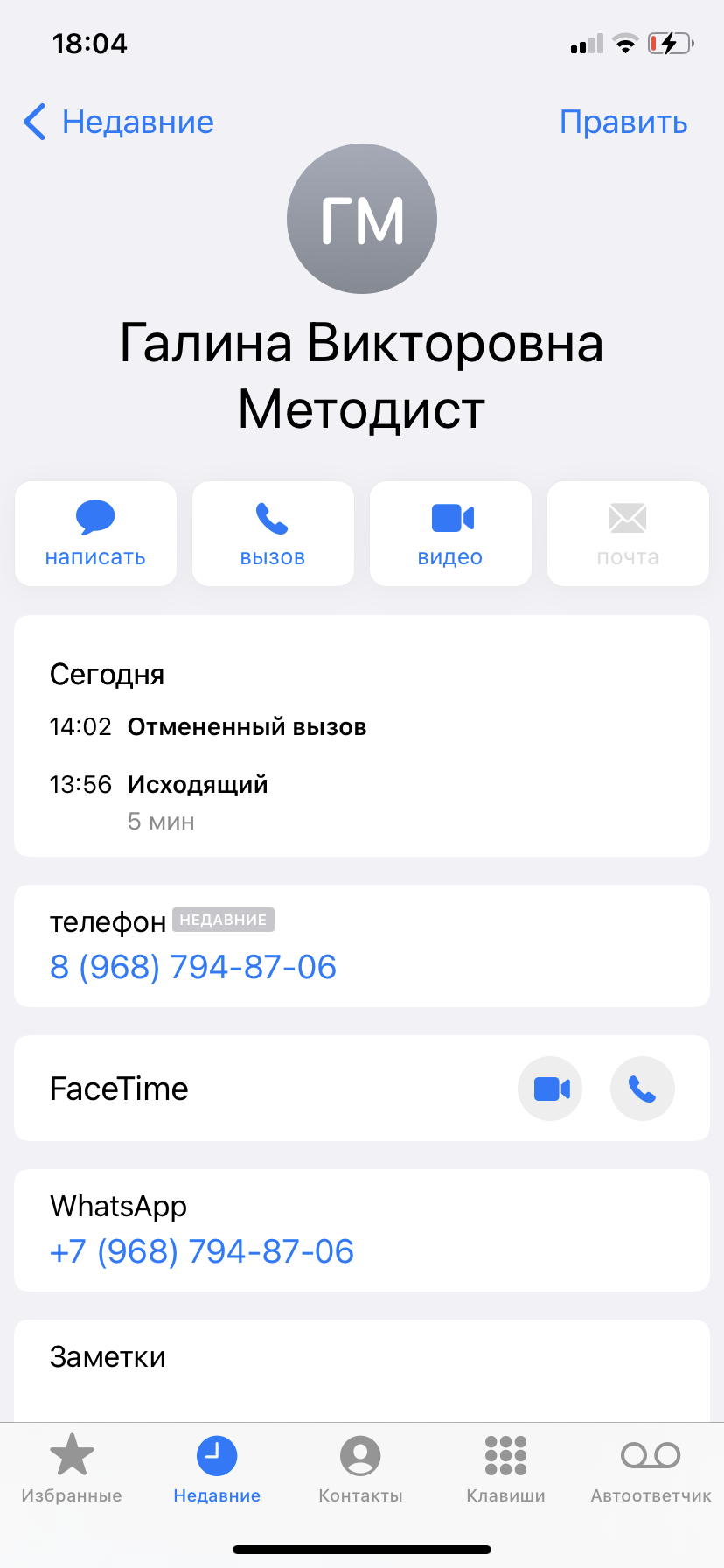
Task: Switch to the Избранные tab
Action: tap(72, 1468)
